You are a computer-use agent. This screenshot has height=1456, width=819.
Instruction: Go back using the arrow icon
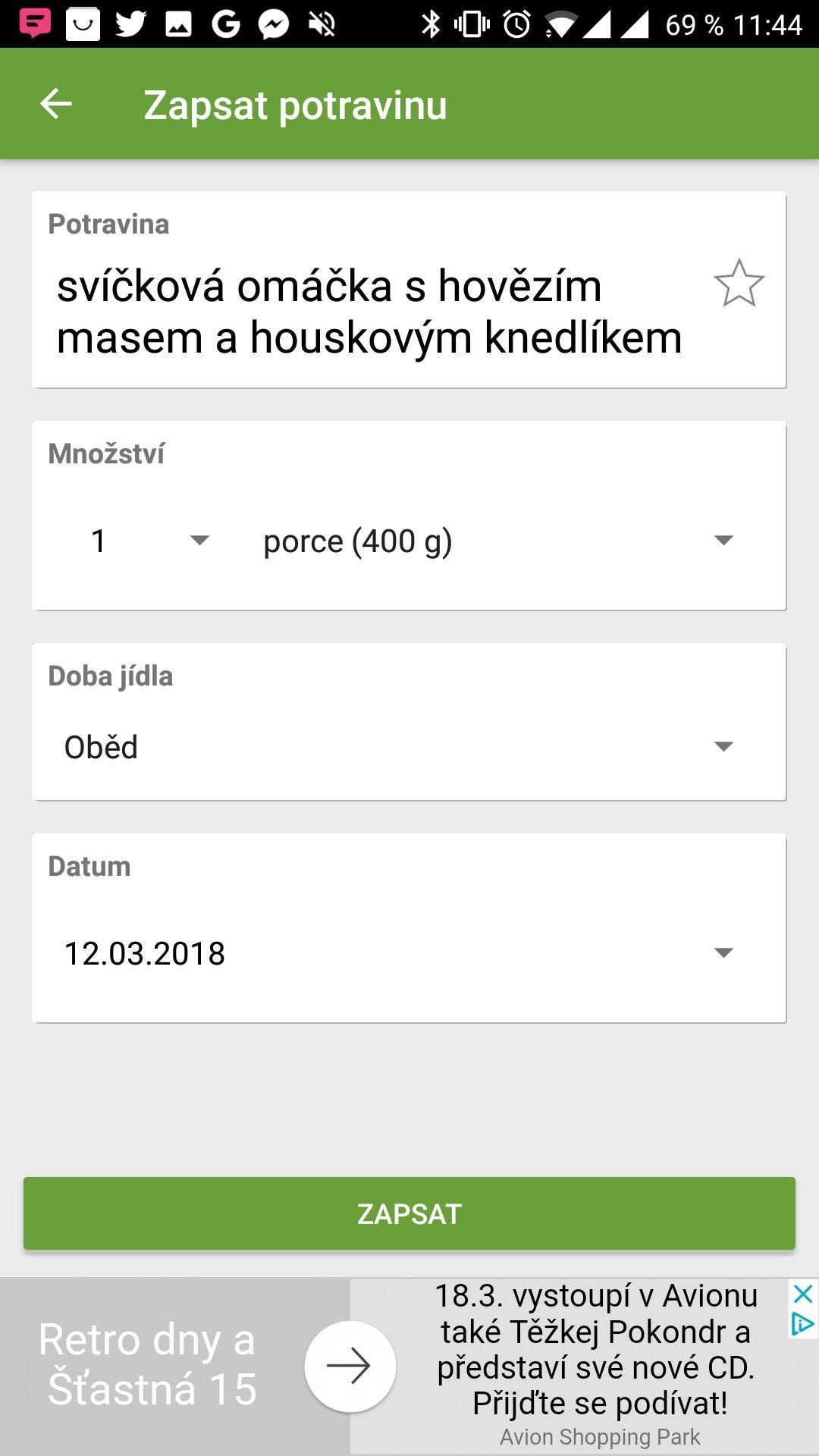coord(55,104)
